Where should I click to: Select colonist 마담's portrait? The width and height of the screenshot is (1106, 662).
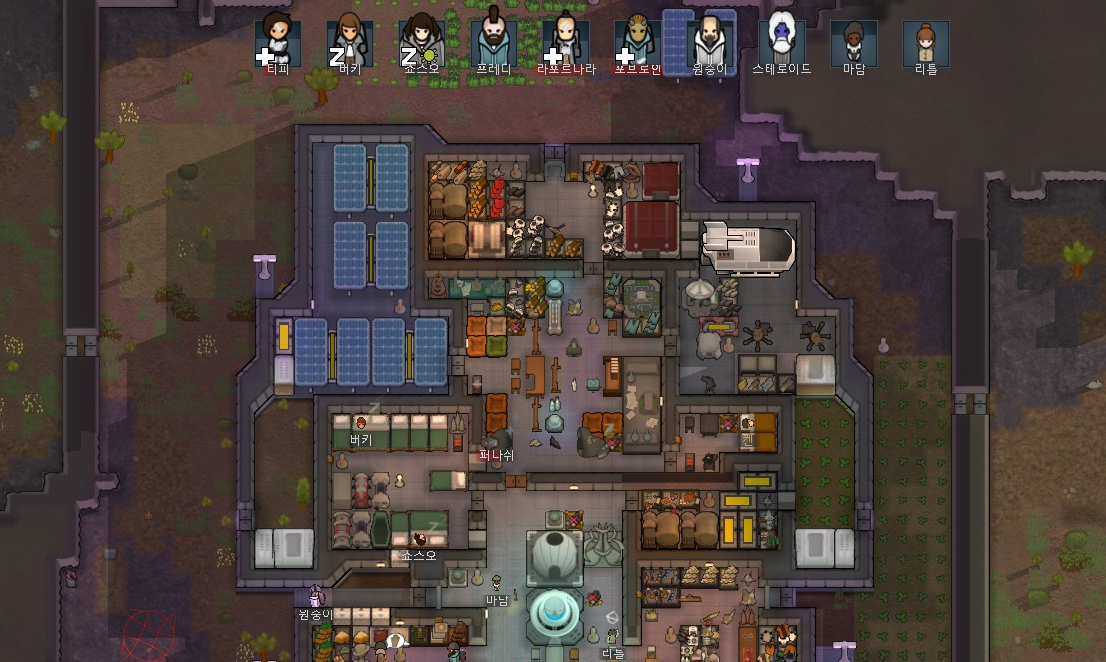[854, 42]
